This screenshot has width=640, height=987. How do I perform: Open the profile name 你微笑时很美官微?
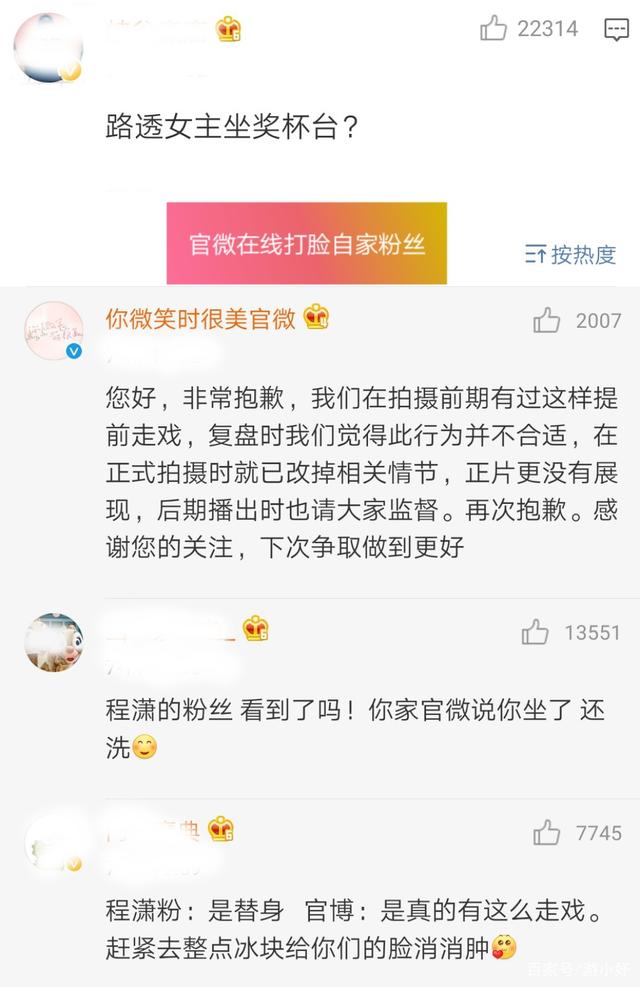pos(201,319)
